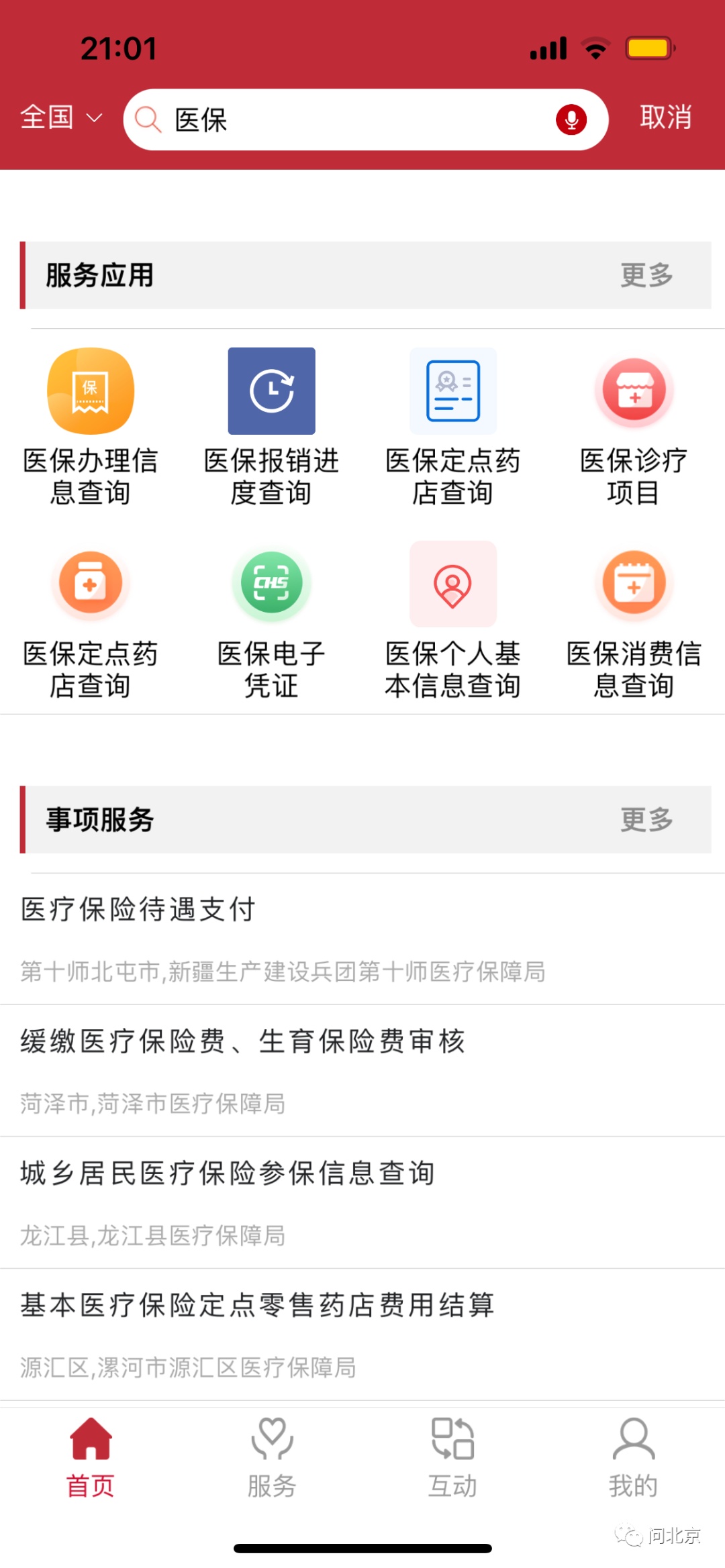Open the 我的 tab
The width and height of the screenshot is (725, 1568).
pyautogui.click(x=634, y=1456)
